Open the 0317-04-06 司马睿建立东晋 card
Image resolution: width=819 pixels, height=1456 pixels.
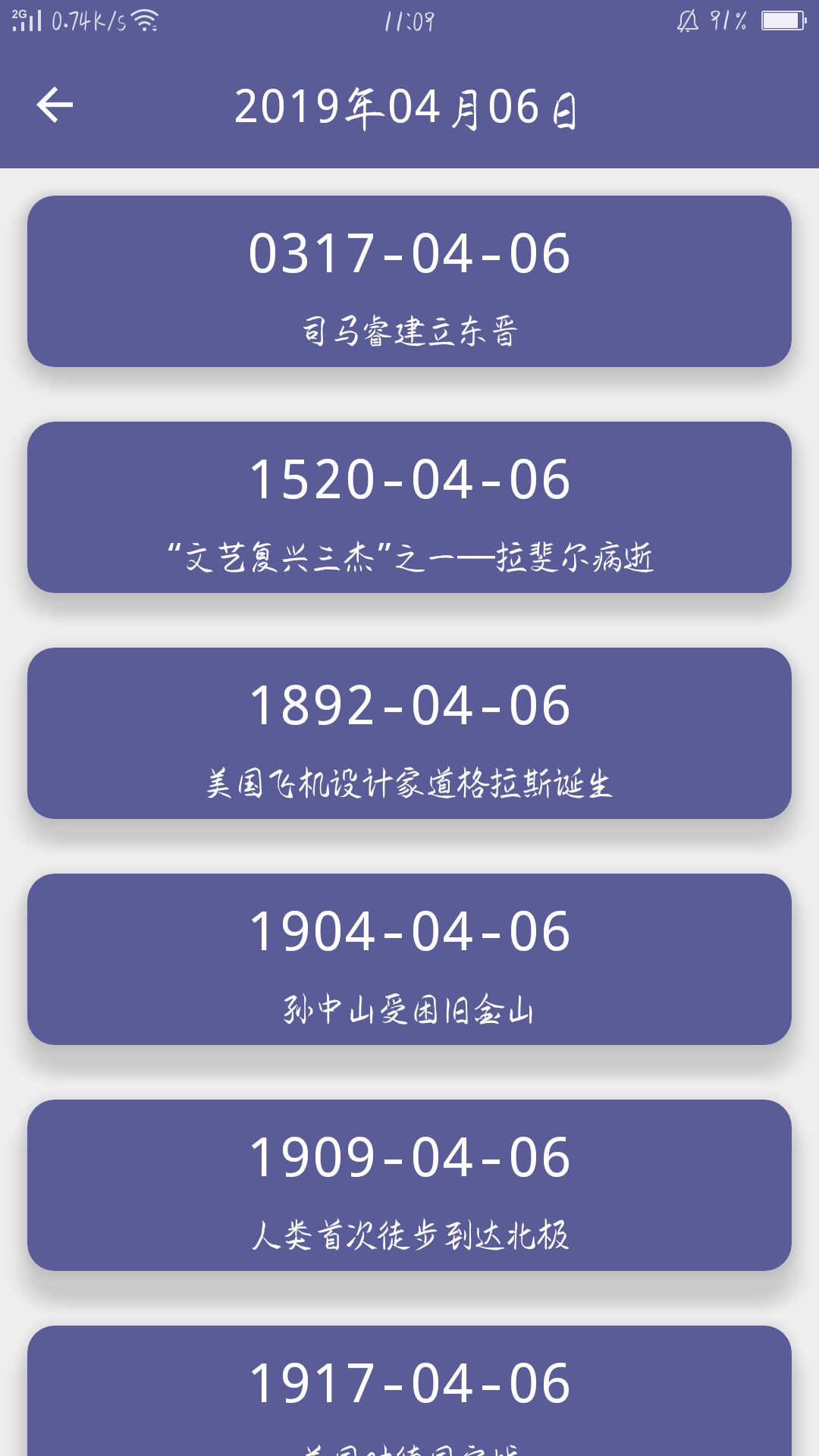pos(409,281)
